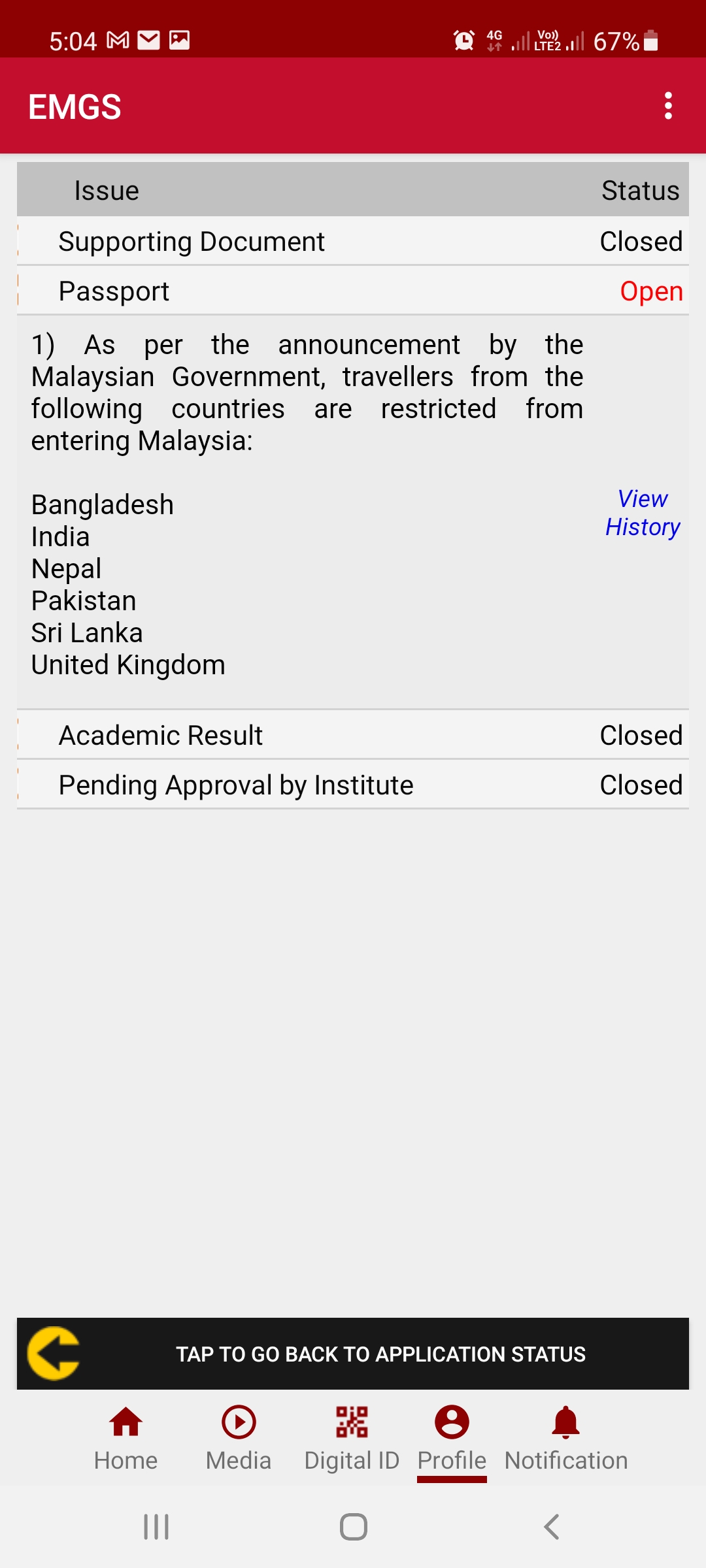Open View History link for Passport
This screenshot has width=706, height=1568.
point(643,513)
